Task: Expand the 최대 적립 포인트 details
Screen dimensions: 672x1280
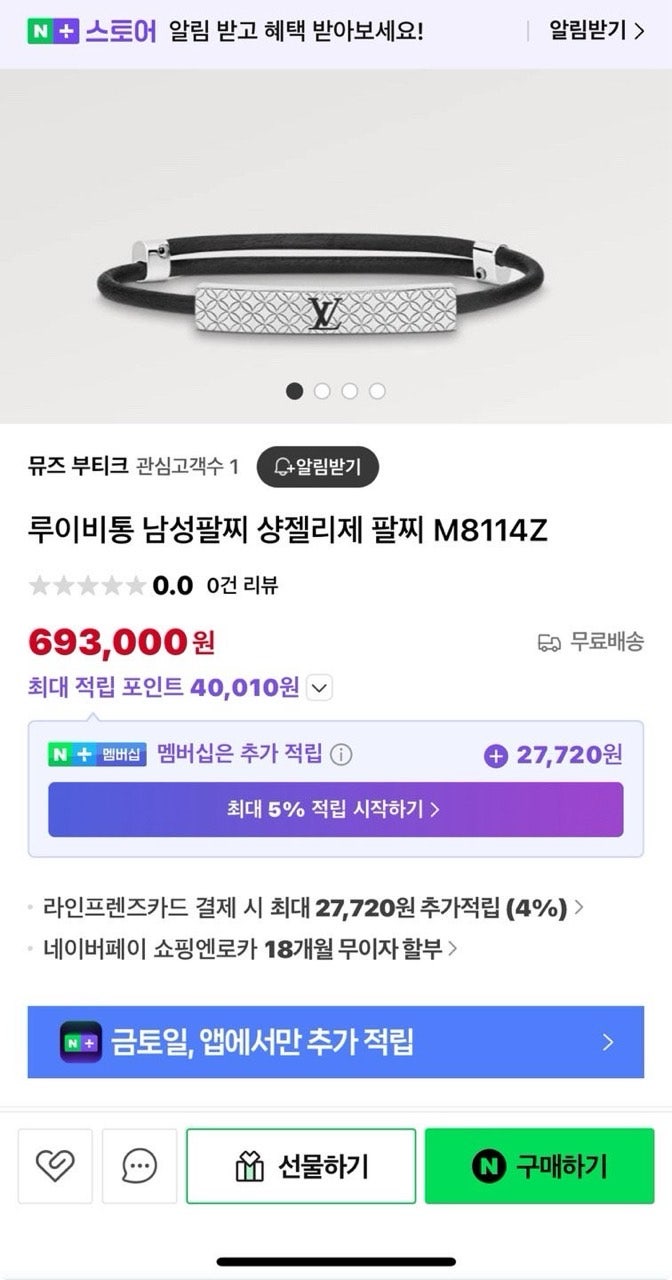Action: pyautogui.click(x=320, y=688)
